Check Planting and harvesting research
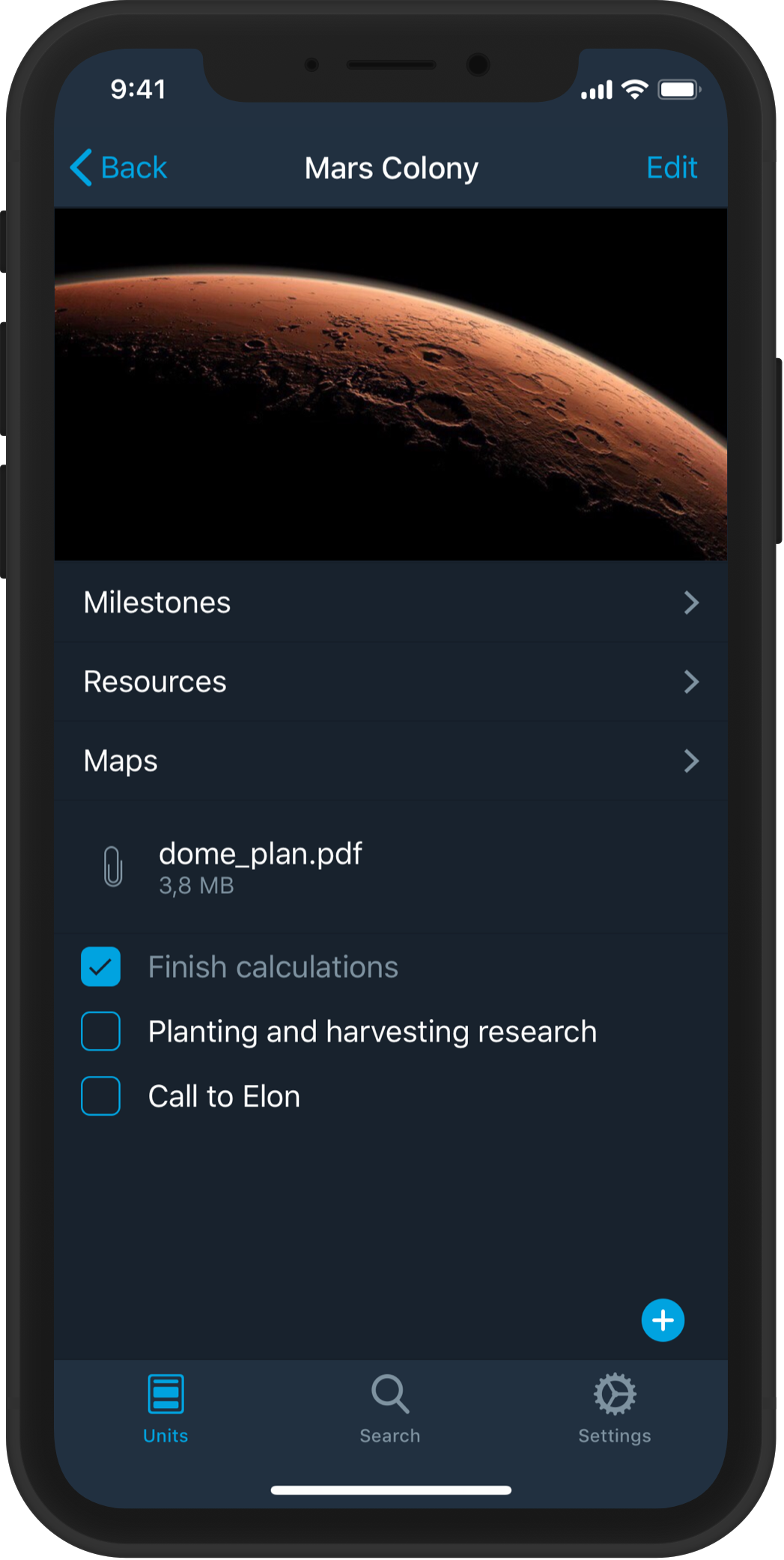 (101, 1031)
